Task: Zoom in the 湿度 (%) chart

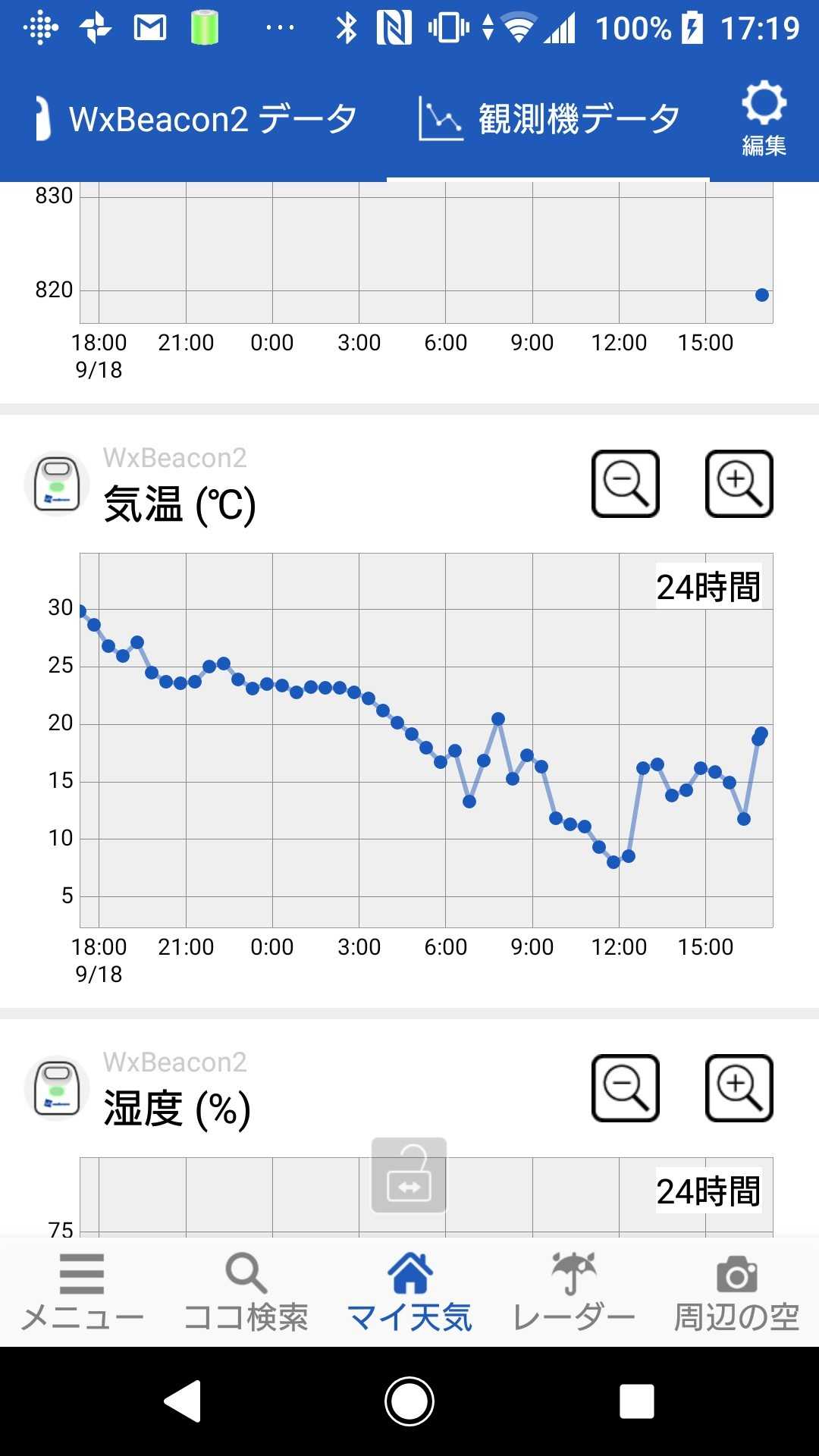Action: [x=739, y=1088]
